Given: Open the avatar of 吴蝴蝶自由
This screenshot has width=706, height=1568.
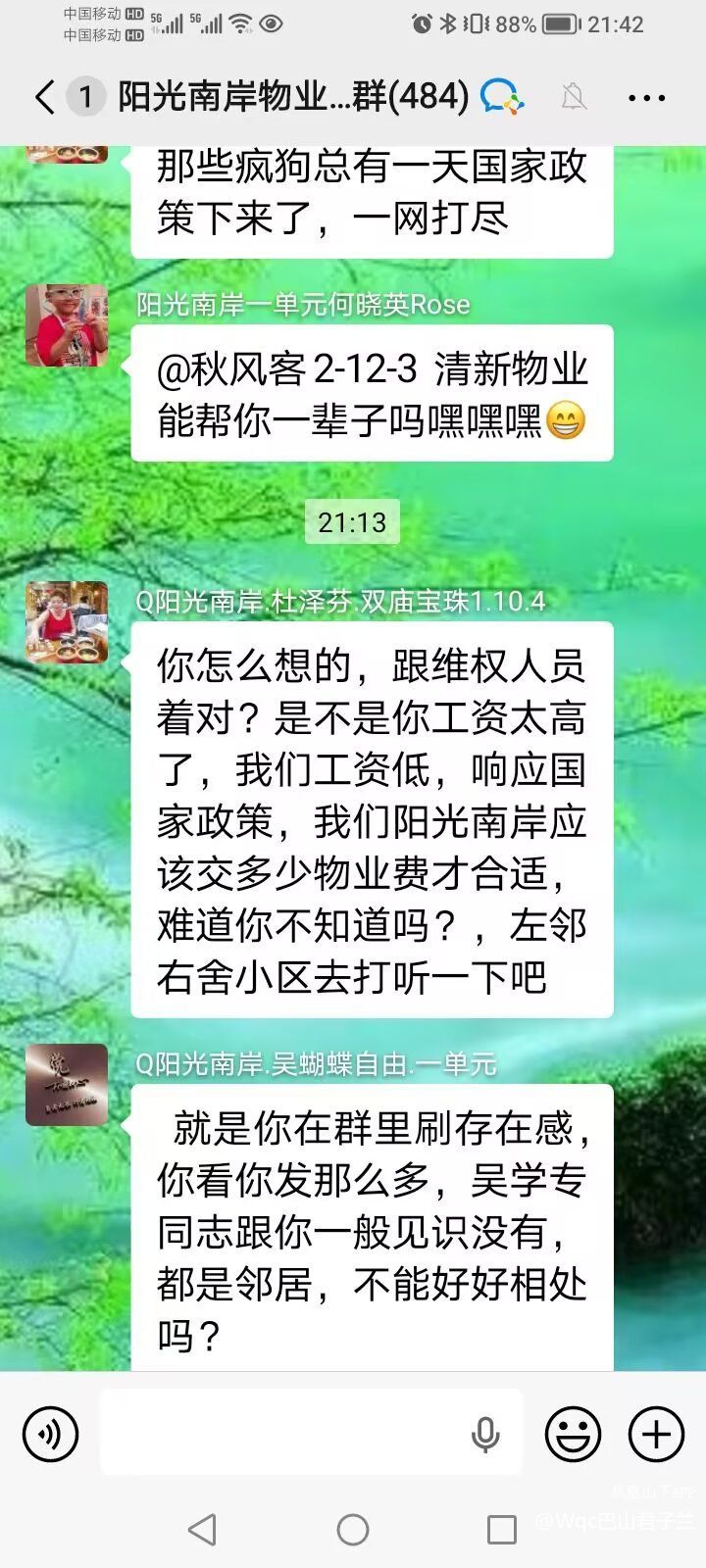Looking at the screenshot, I should click(x=67, y=1085).
